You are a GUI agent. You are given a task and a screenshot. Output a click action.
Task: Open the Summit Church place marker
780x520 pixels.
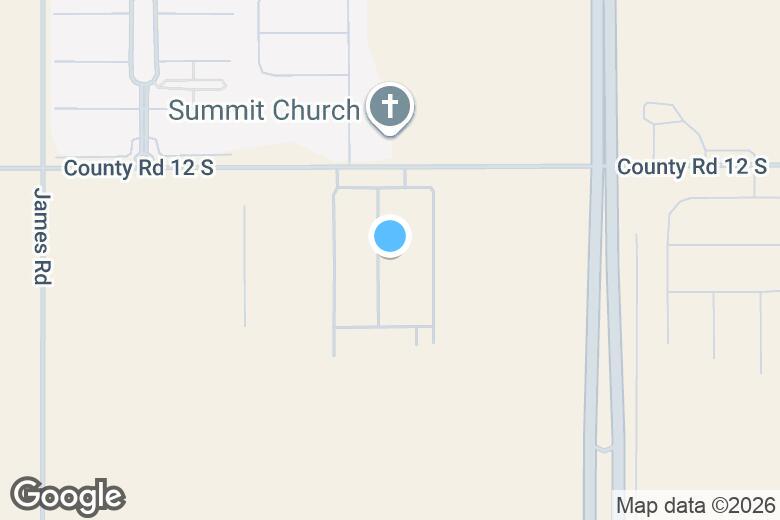tap(390, 107)
